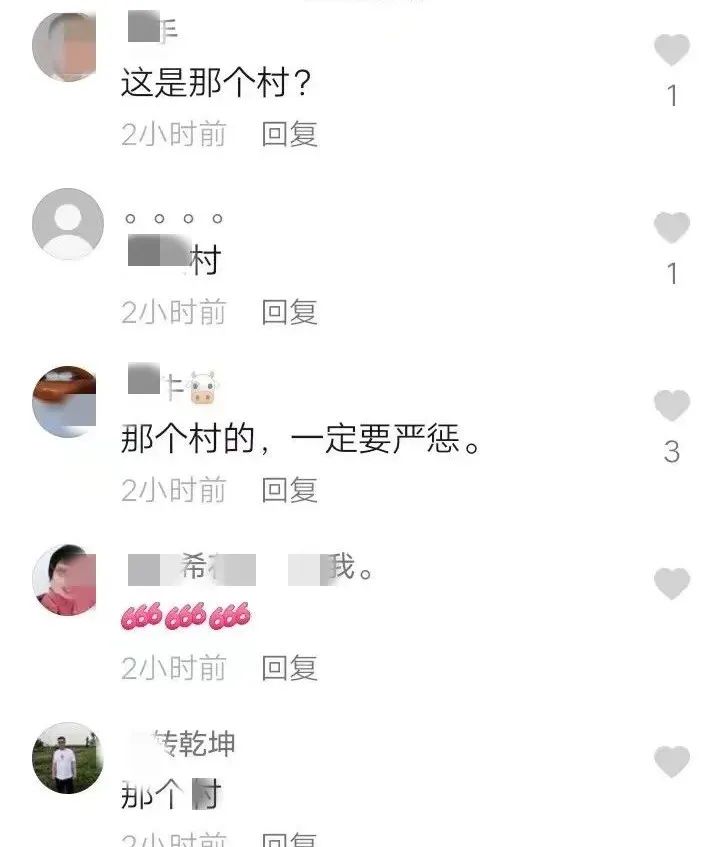The image size is (720, 847).
Task: Reply to the comment '这是那个村？'
Action: tap(289, 134)
